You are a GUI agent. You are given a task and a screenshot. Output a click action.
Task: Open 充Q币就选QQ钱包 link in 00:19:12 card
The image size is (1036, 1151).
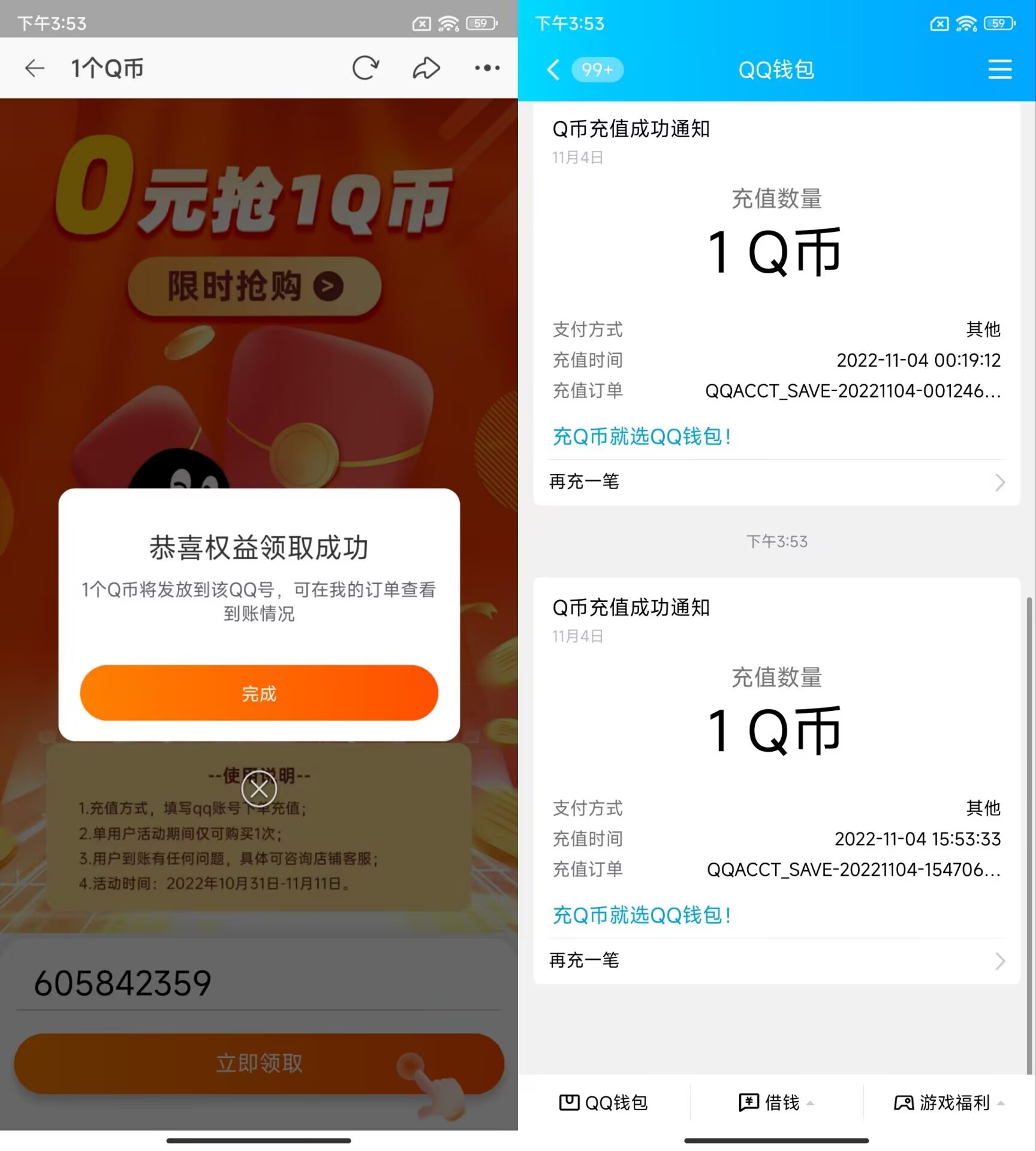(642, 436)
